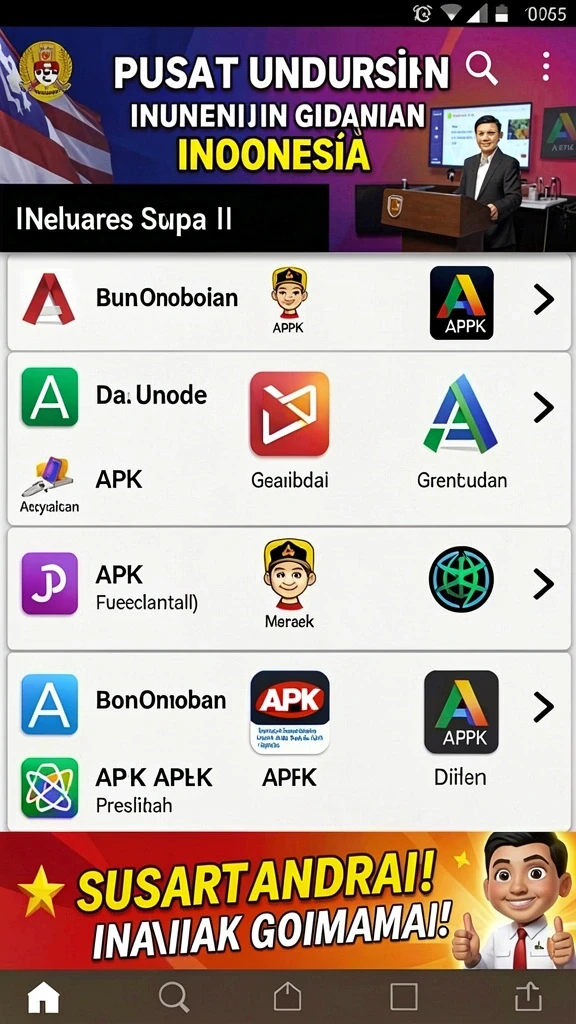Open the Susartandrai promotional banner
The image size is (576, 1024).
coord(288,901)
